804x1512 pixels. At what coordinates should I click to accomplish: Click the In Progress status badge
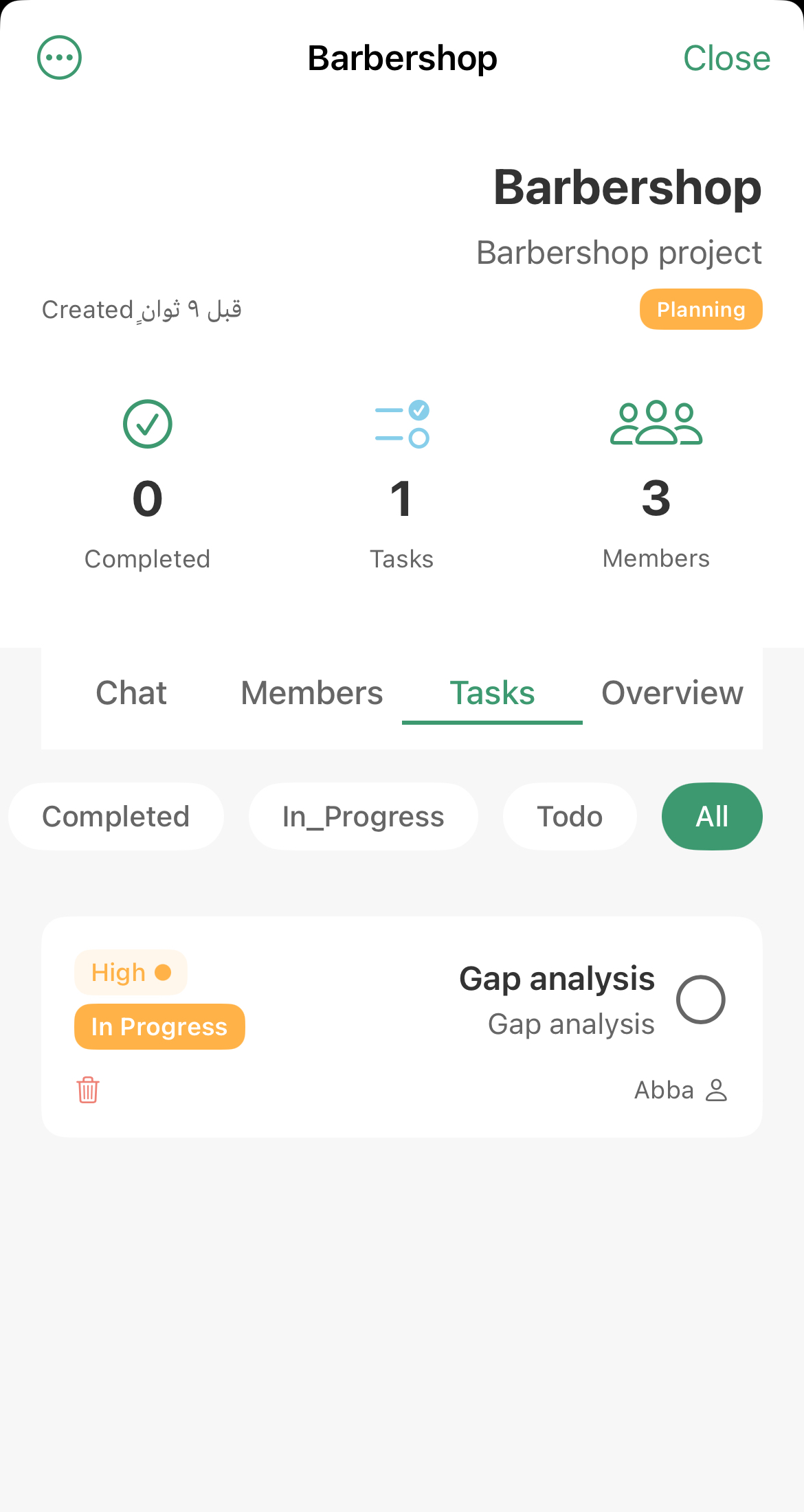click(x=159, y=1026)
